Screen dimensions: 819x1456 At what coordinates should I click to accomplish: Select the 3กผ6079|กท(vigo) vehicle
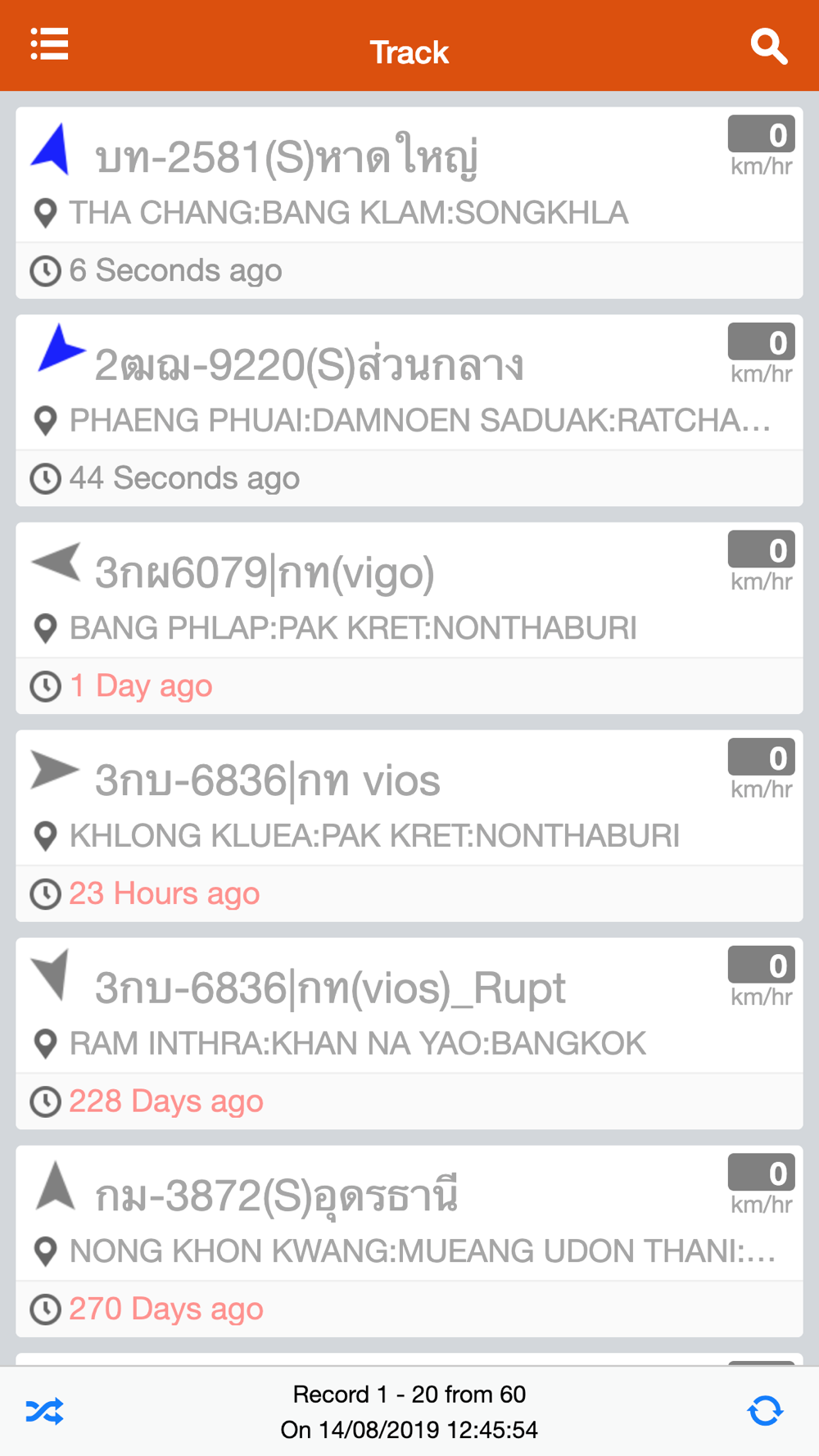(x=409, y=618)
